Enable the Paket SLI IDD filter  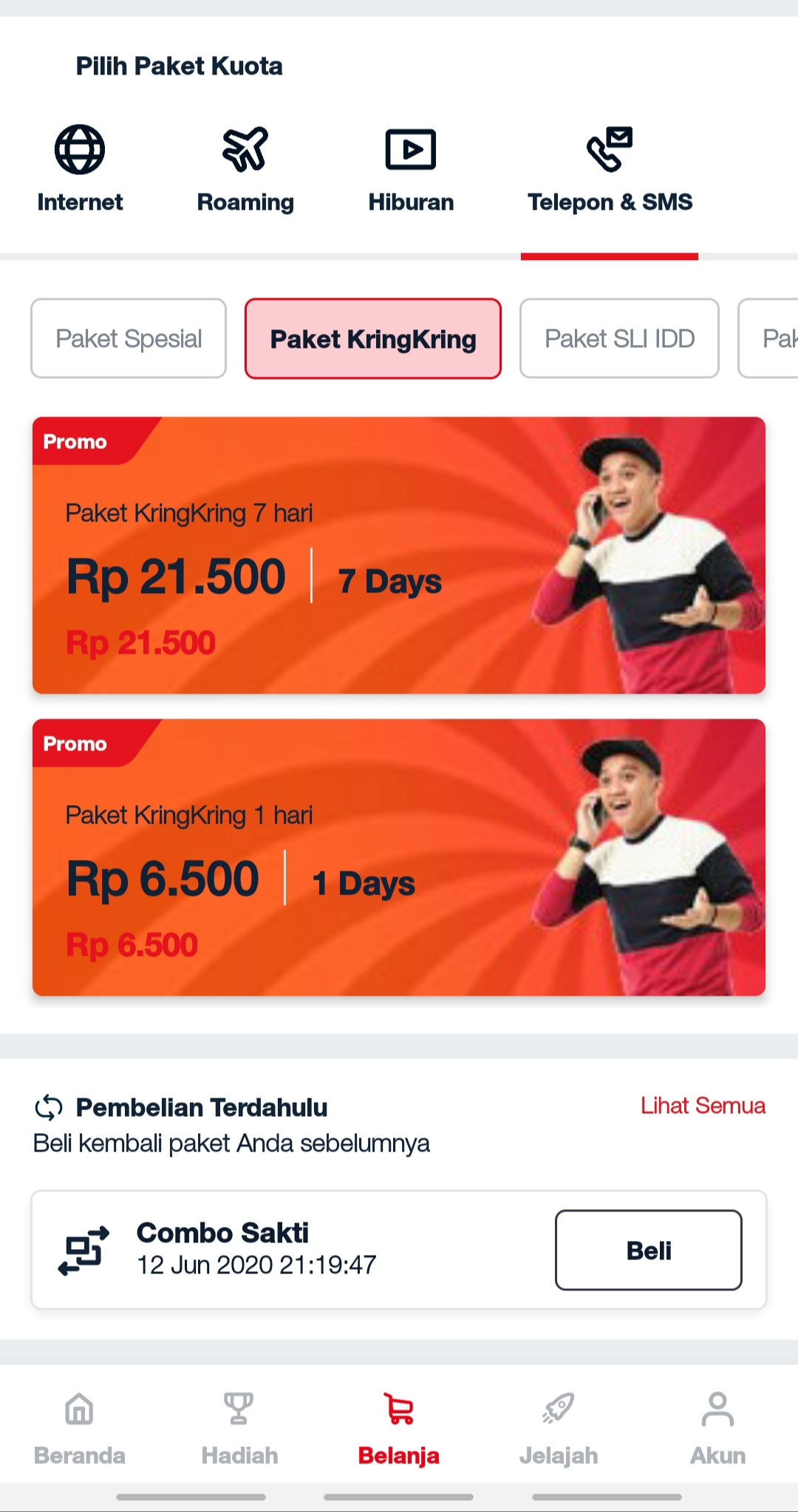pyautogui.click(x=619, y=338)
